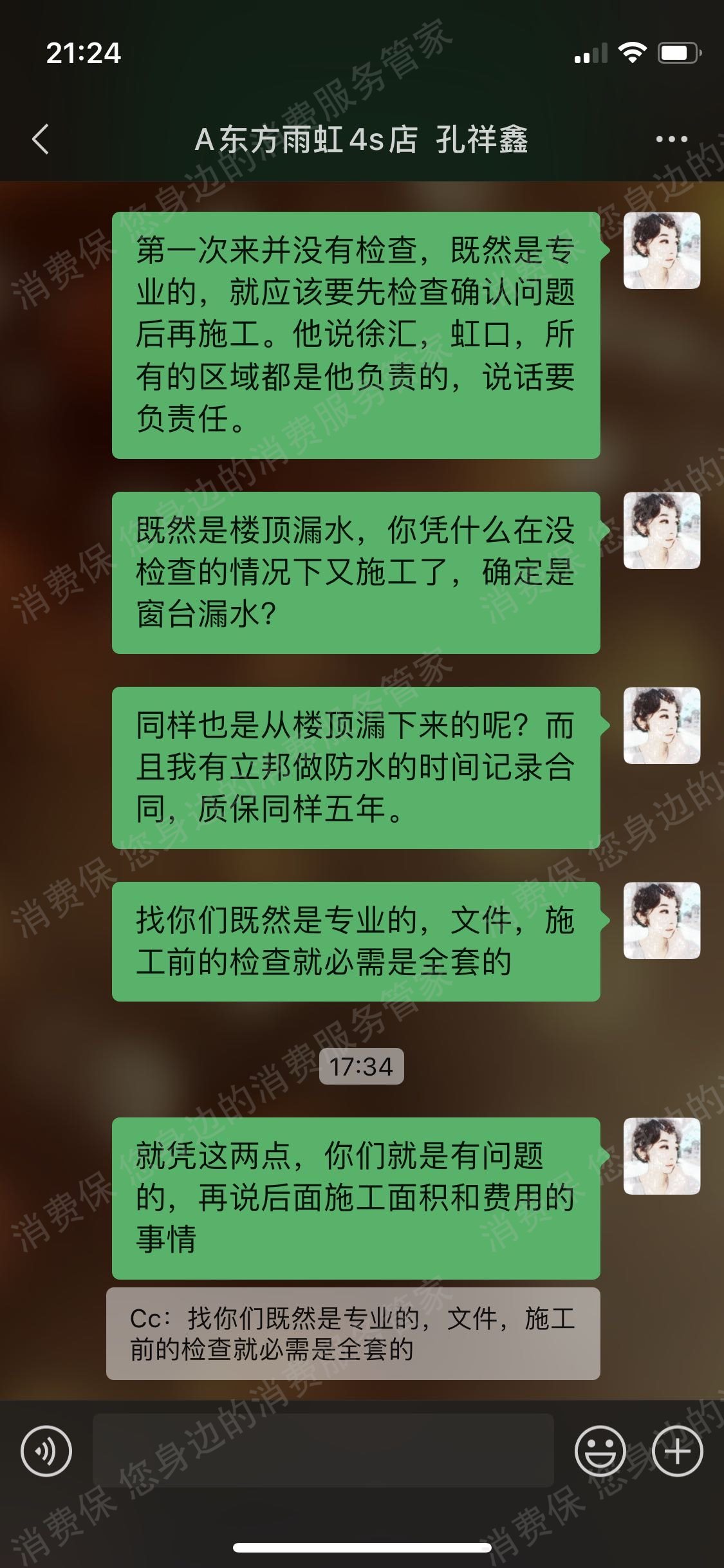Tap the quoted Cc message preview

click(x=353, y=1334)
